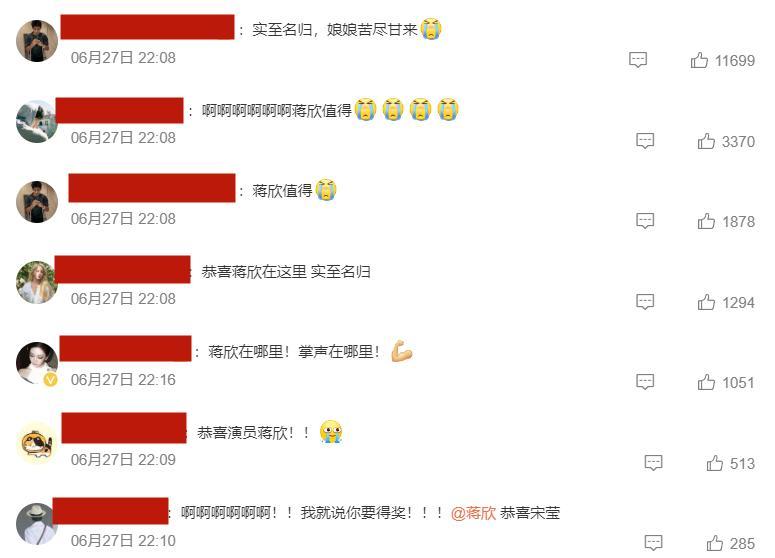Open the @蒋欣 mention link
This screenshot has width=775, height=558.
[x=473, y=513]
